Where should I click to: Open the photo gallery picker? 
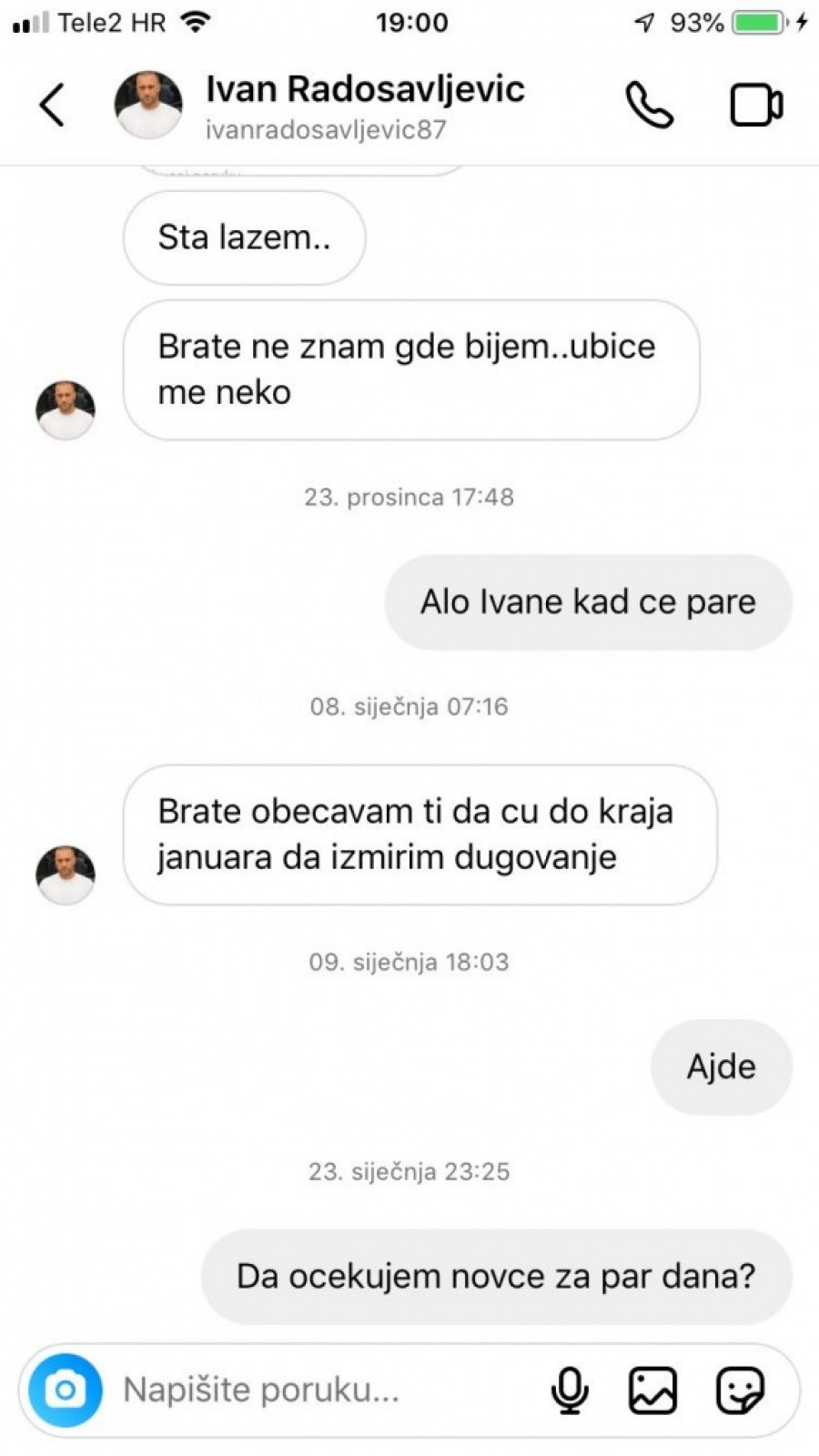point(652,1390)
